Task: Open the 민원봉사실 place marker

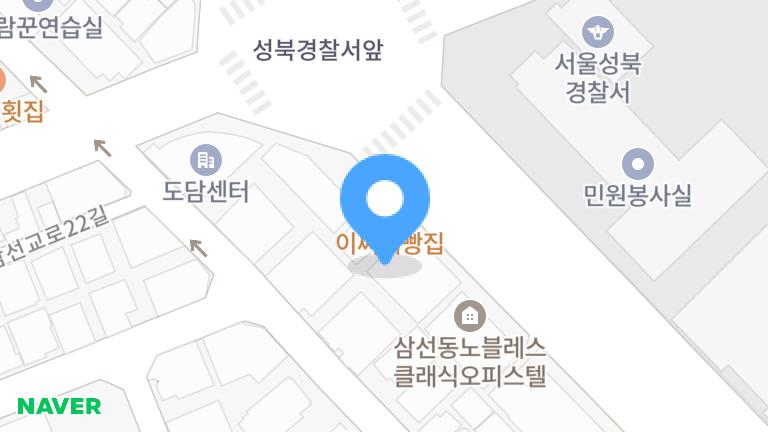Action: pos(638,164)
